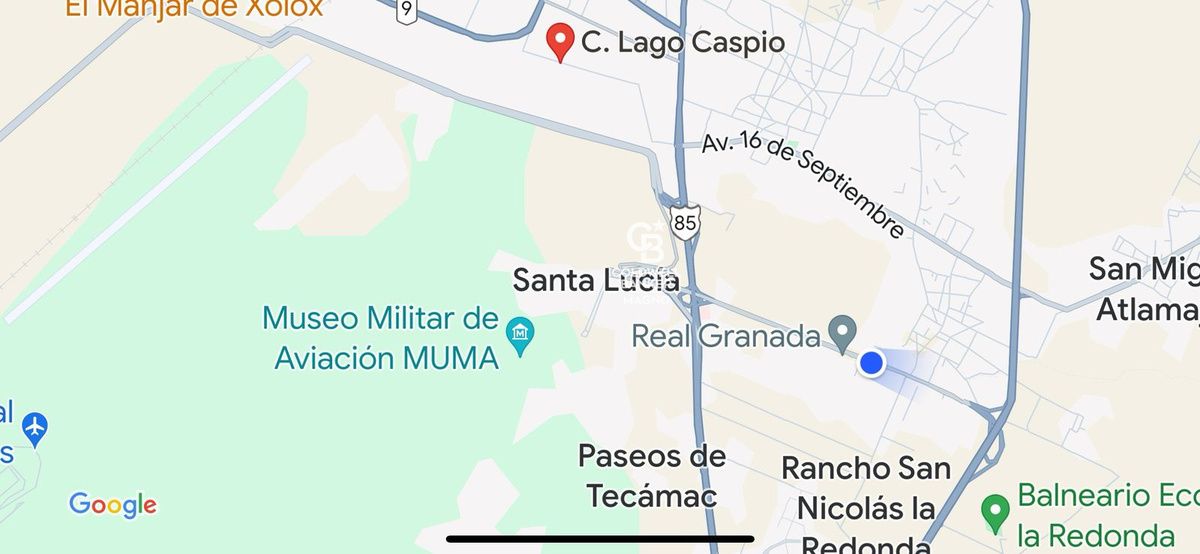Tap the red pin at C. Lago Caspio
Image resolution: width=1200 pixels, height=554 pixels.
(x=561, y=43)
